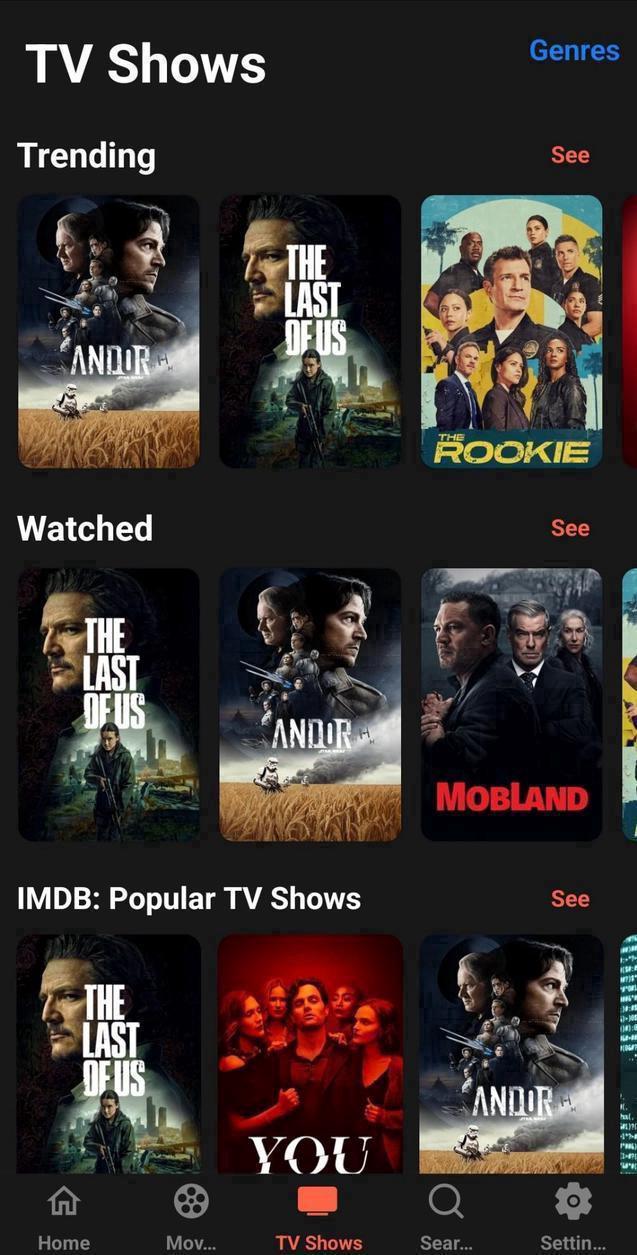See all IMDB Popular TV Shows
Image resolution: width=637 pixels, height=1255 pixels.
point(570,899)
